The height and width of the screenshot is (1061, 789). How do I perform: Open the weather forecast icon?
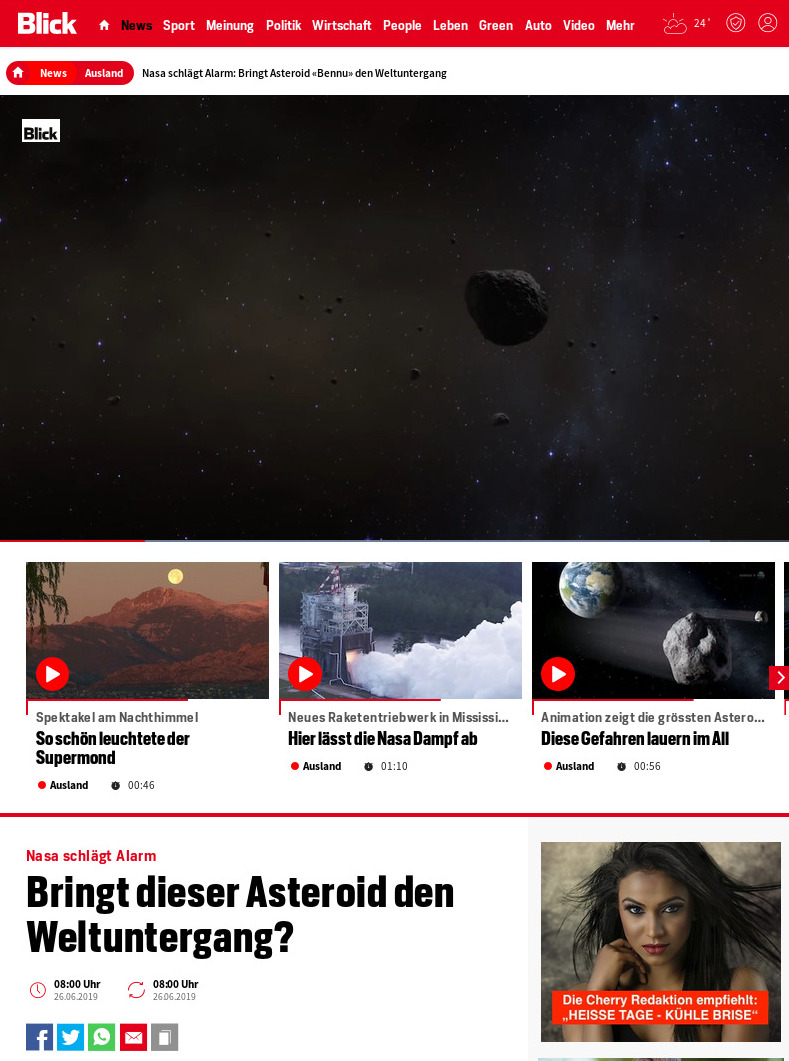(676, 23)
